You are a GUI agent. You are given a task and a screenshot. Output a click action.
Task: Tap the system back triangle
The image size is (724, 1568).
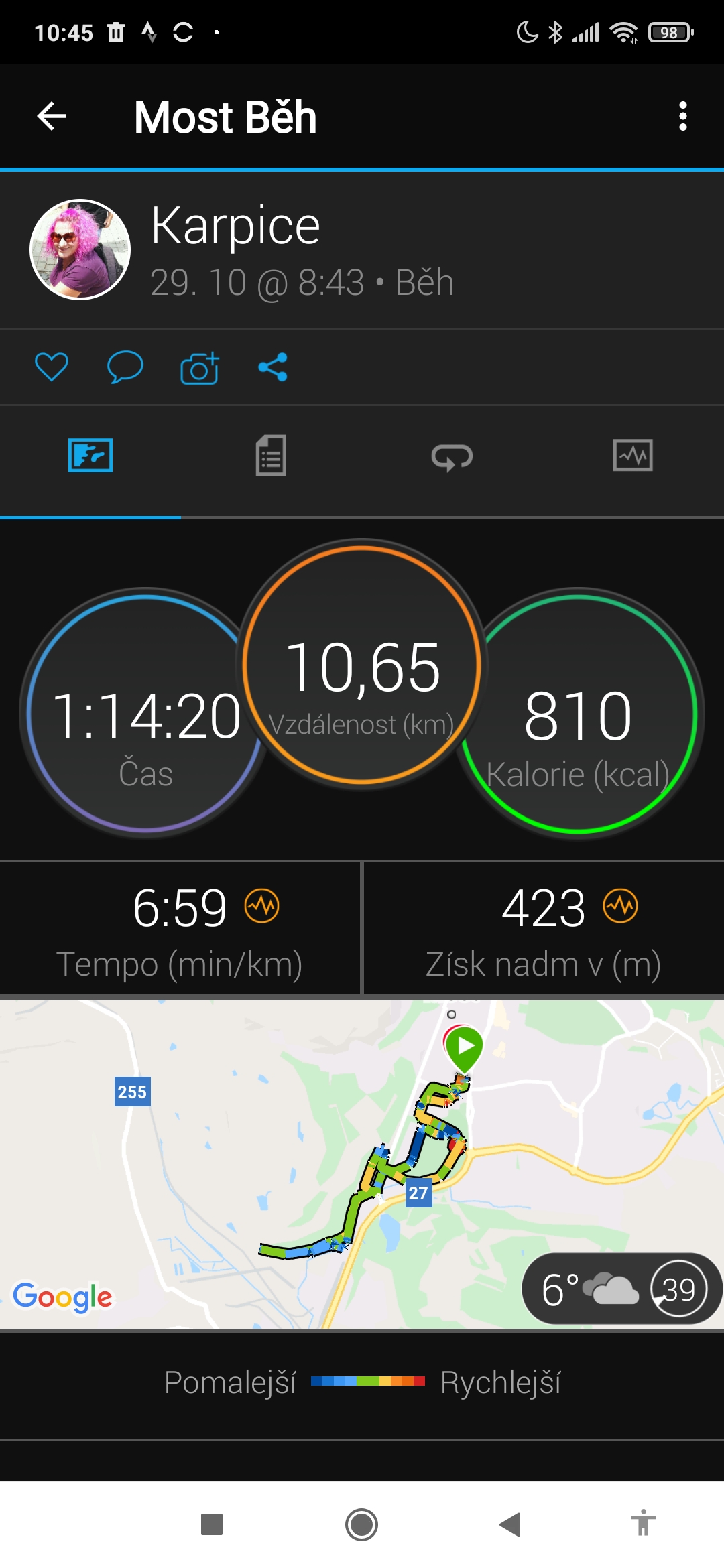pos(511,1524)
